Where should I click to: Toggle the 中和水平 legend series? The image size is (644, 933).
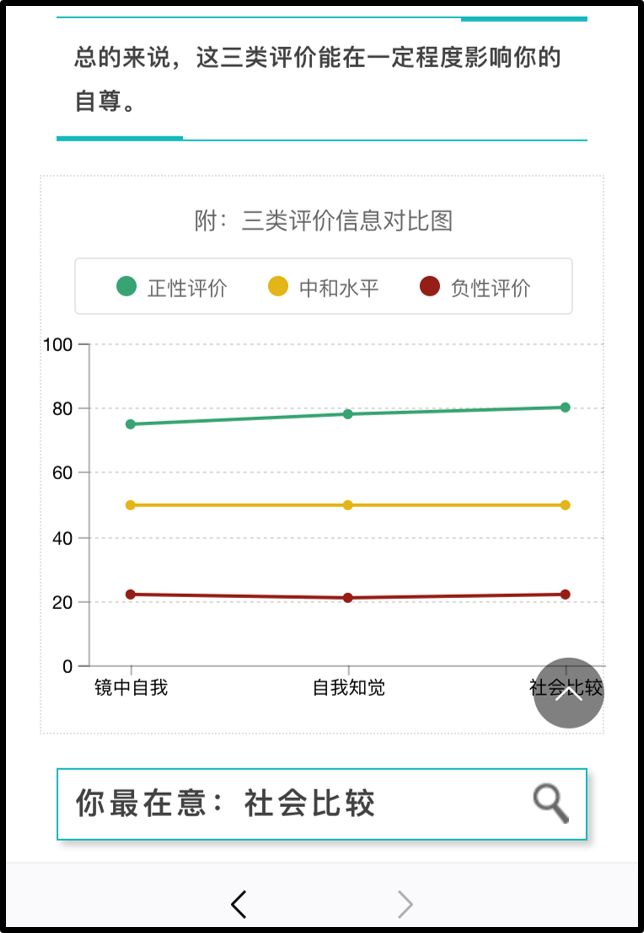click(x=323, y=288)
